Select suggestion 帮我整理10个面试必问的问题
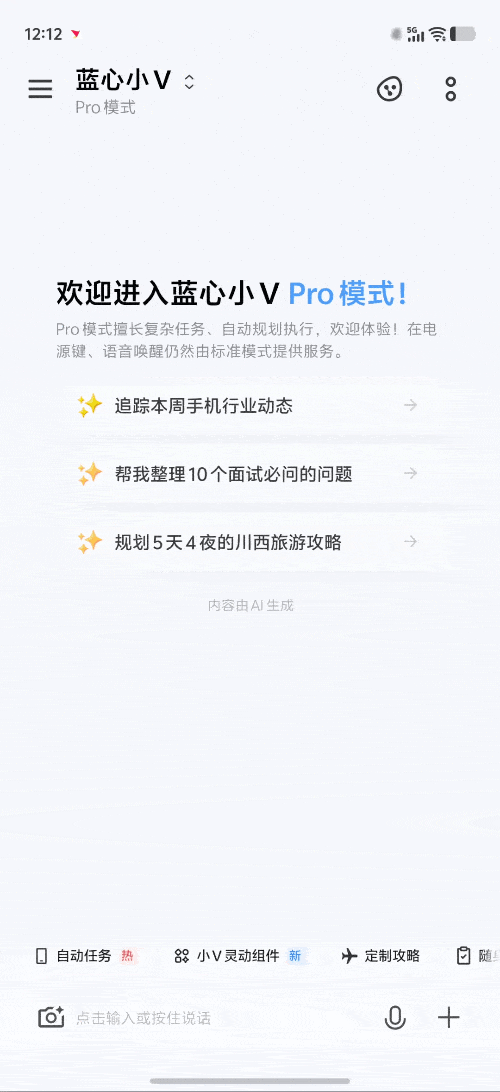 coord(248,474)
